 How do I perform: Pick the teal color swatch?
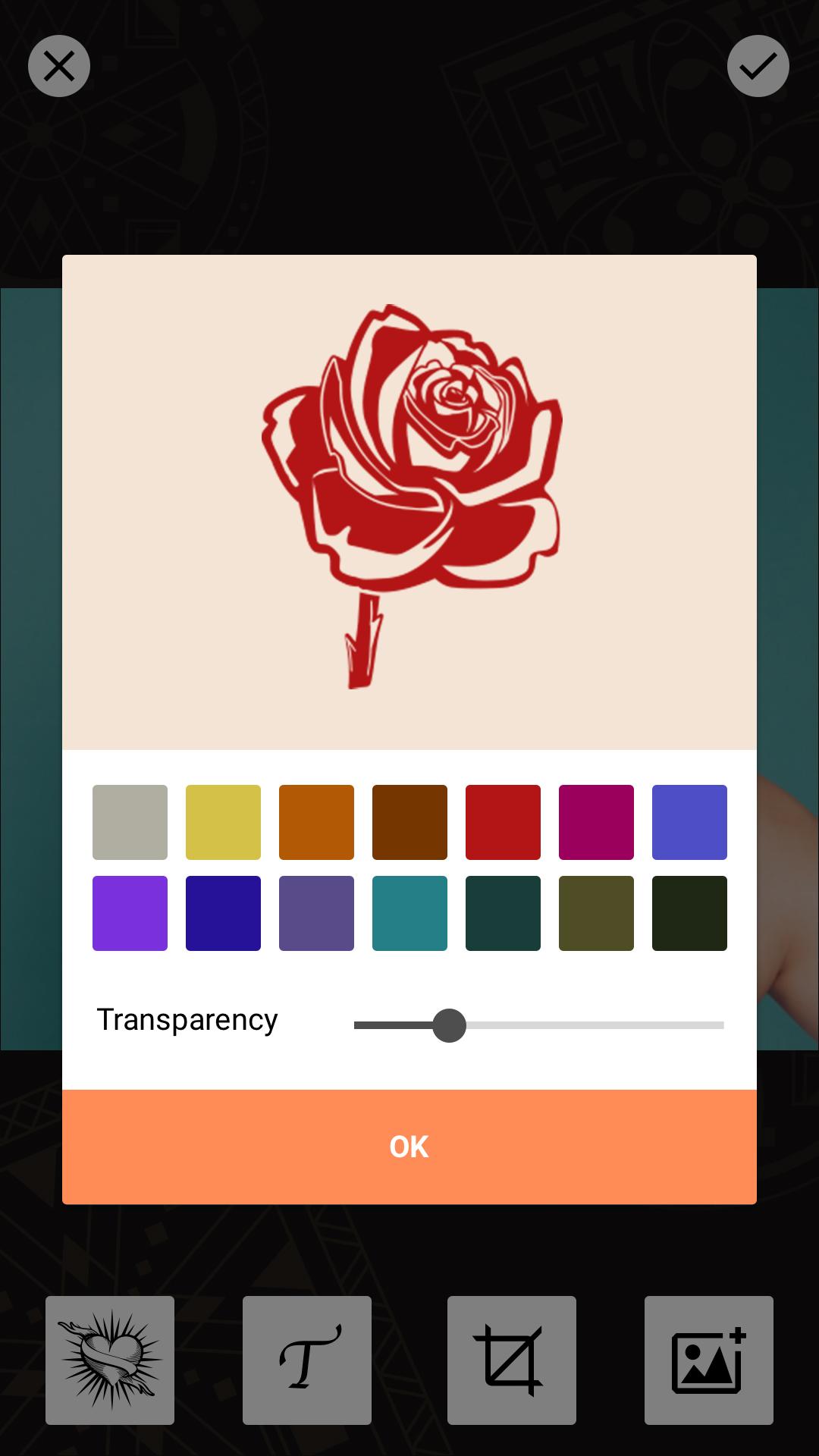pyautogui.click(x=409, y=913)
